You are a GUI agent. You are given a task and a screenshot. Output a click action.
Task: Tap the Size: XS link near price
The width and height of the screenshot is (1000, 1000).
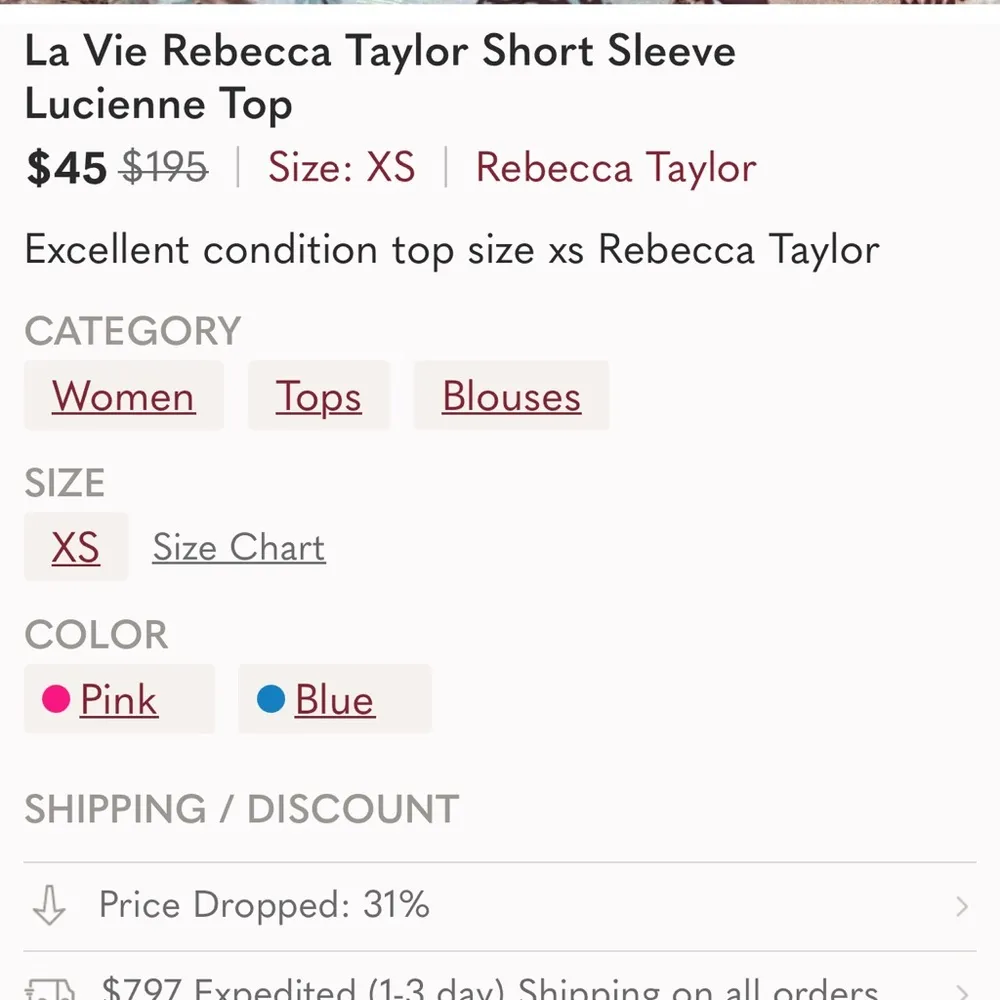coord(341,168)
